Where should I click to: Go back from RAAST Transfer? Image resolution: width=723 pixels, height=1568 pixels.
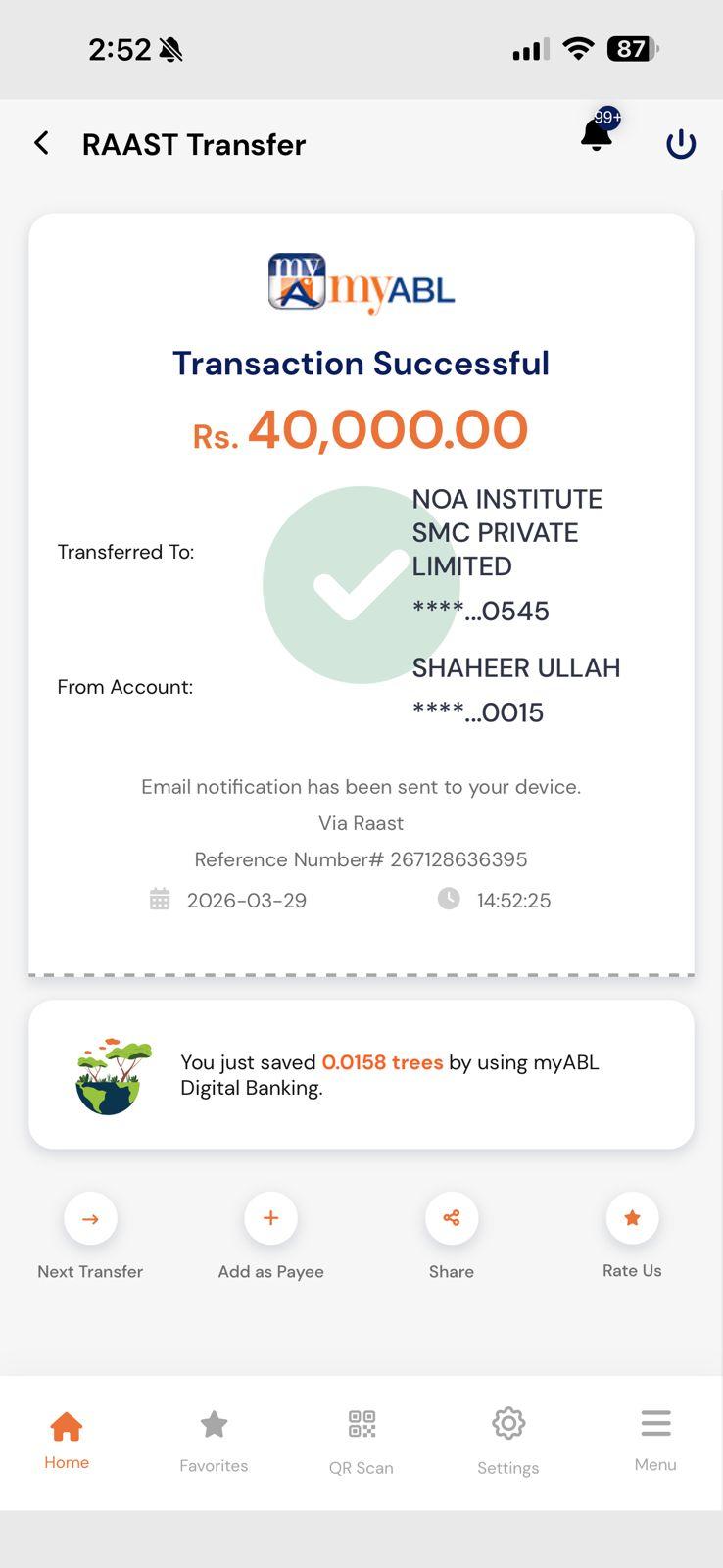click(41, 144)
